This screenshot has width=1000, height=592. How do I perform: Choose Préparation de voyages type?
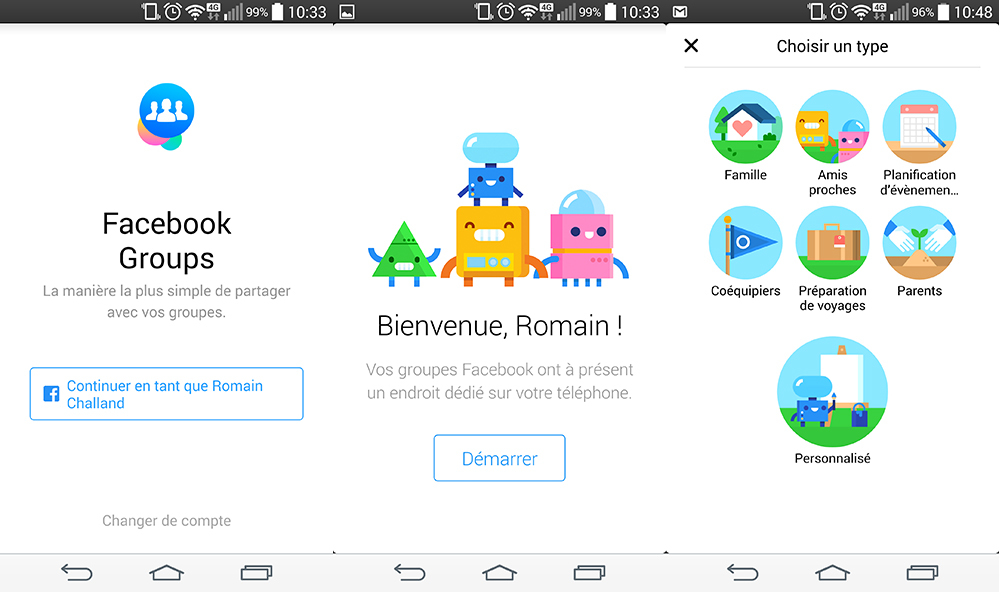click(x=832, y=243)
